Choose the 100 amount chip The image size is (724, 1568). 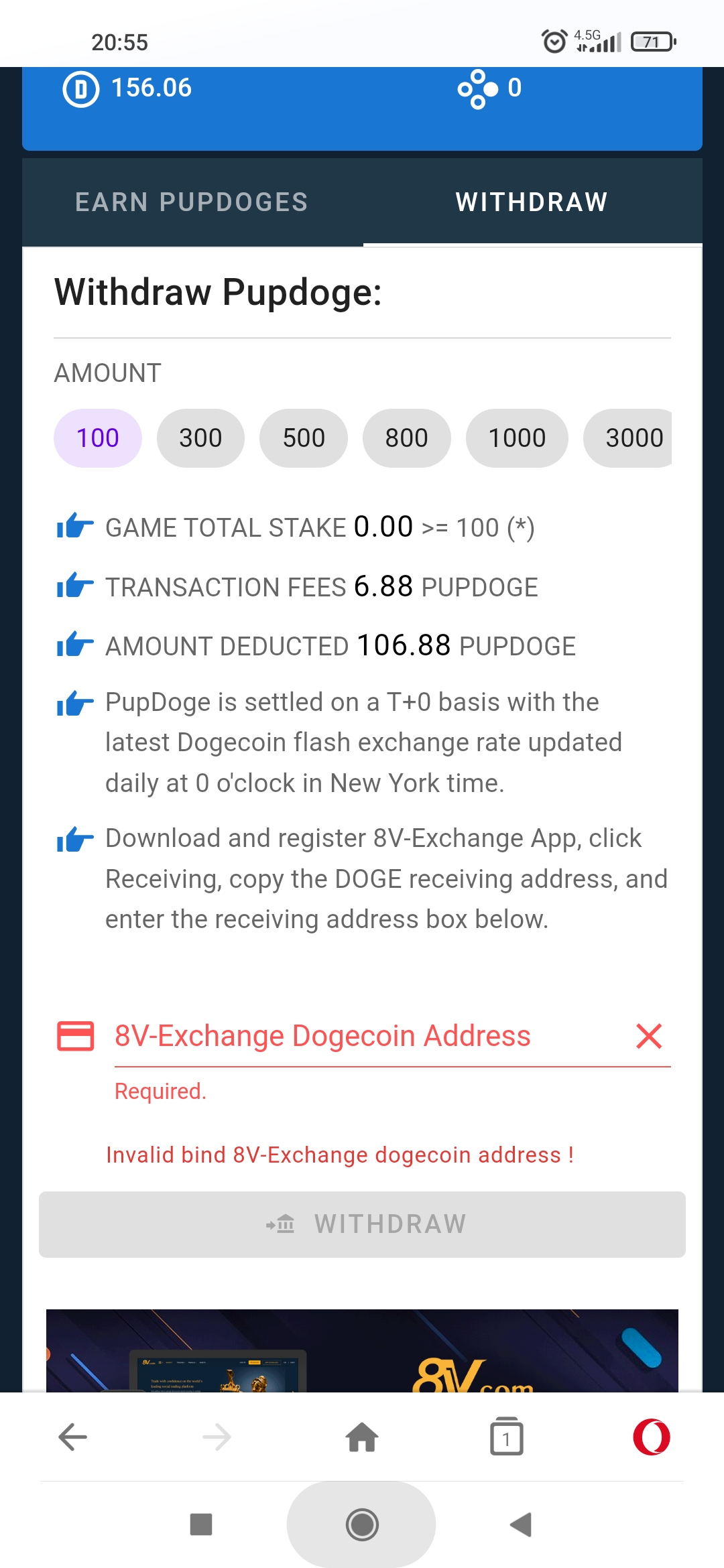(x=98, y=438)
